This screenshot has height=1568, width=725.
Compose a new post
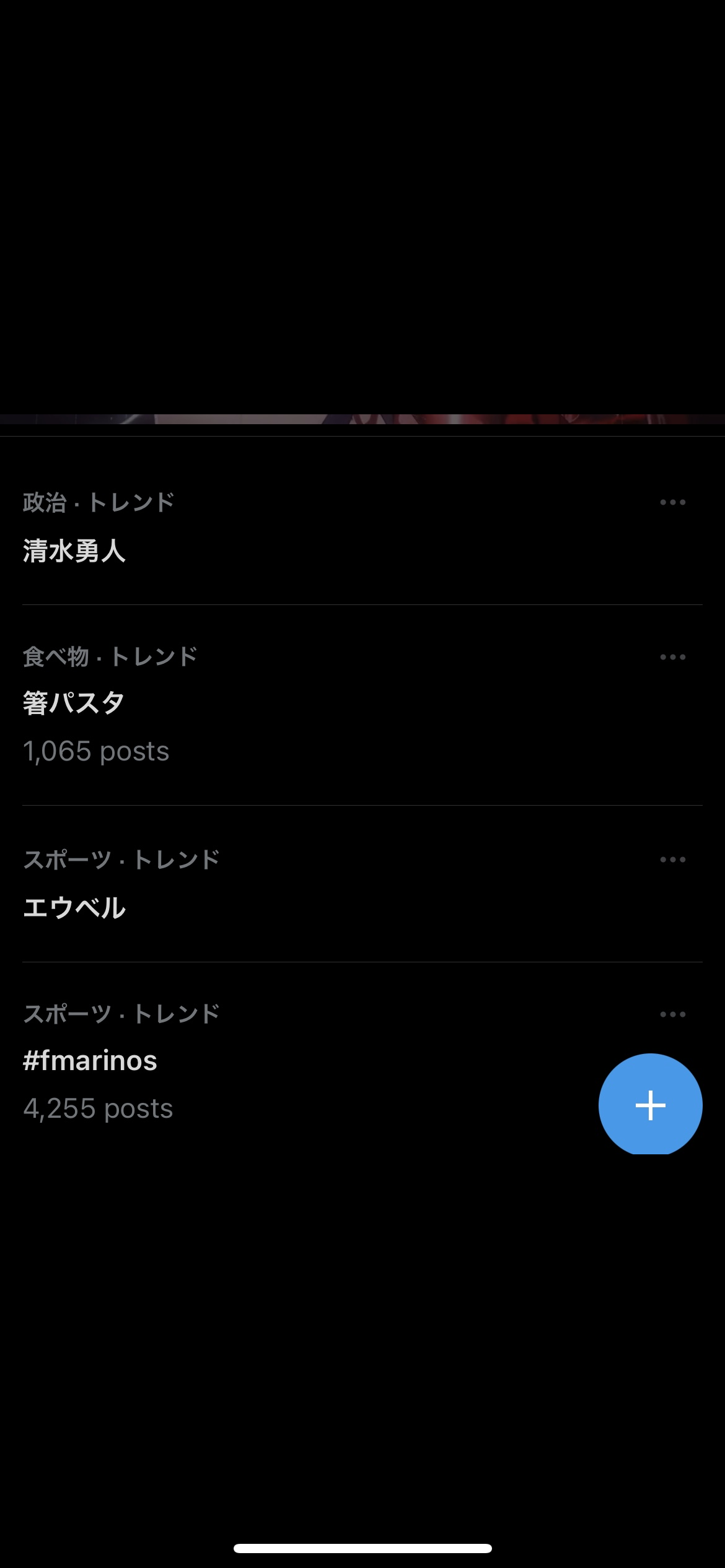[x=650, y=1105]
